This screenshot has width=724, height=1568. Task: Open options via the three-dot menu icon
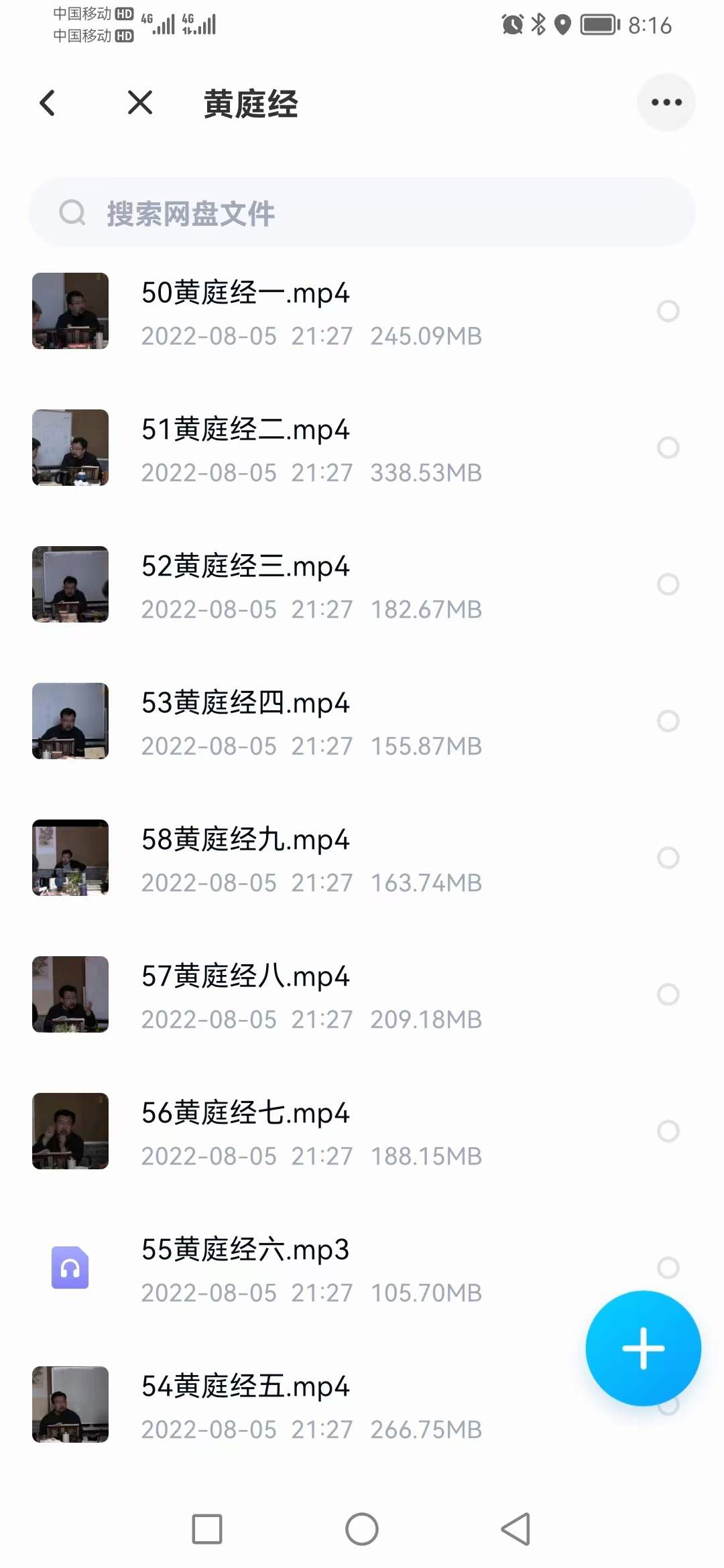[666, 103]
